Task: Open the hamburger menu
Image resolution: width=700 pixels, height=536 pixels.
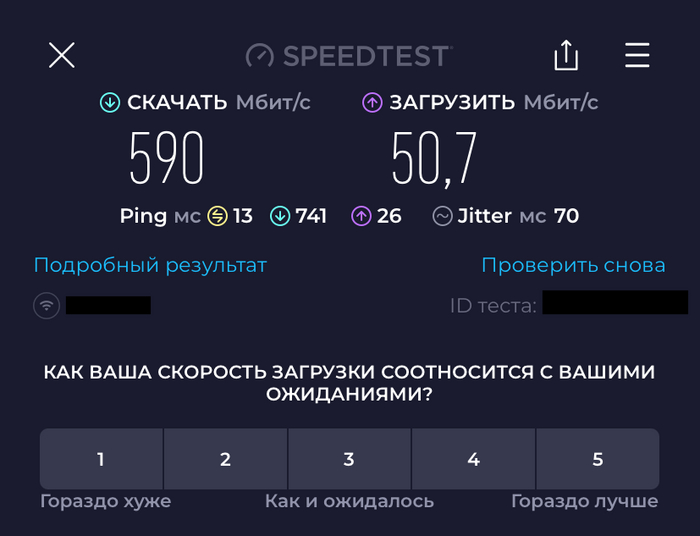Action: [637, 56]
